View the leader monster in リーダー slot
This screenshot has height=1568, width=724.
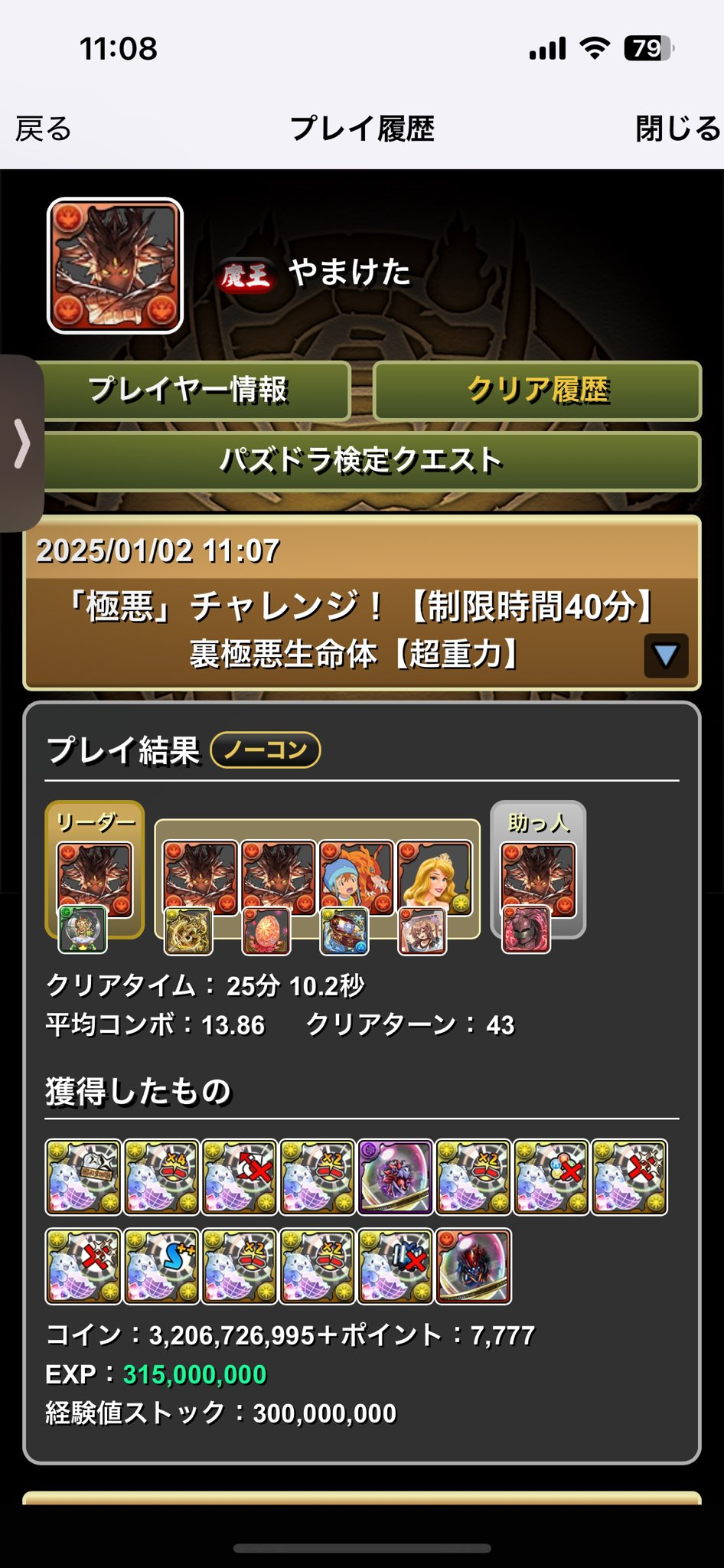point(95,879)
